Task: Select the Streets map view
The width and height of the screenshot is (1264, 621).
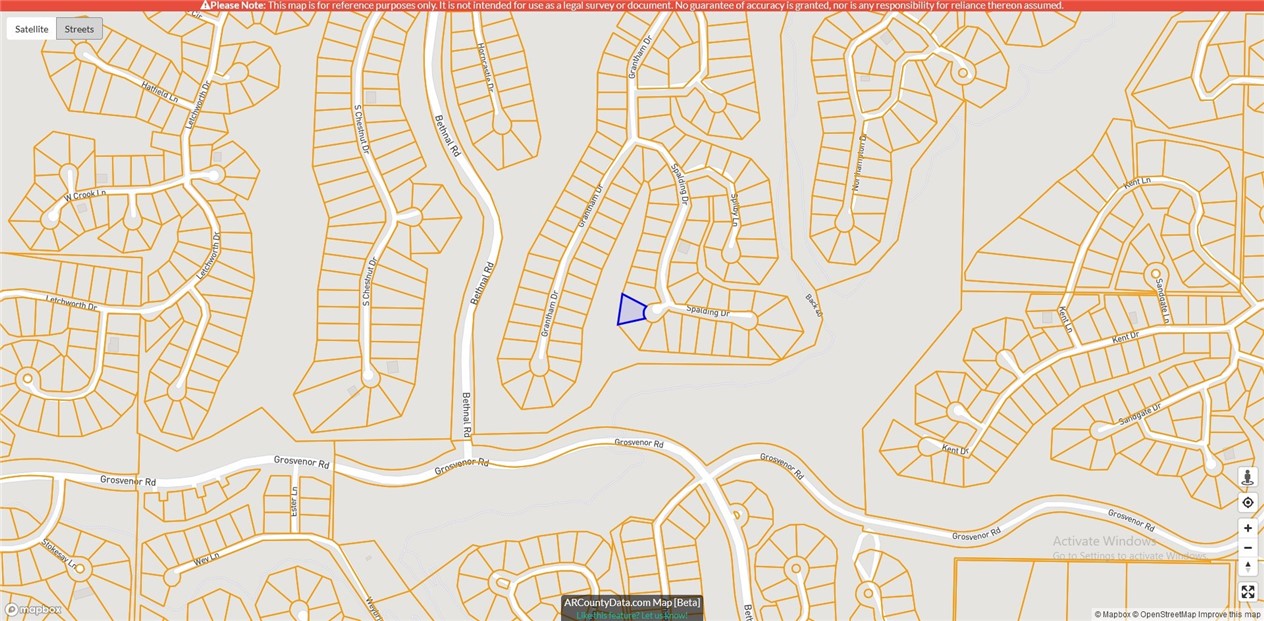Action: tap(79, 29)
